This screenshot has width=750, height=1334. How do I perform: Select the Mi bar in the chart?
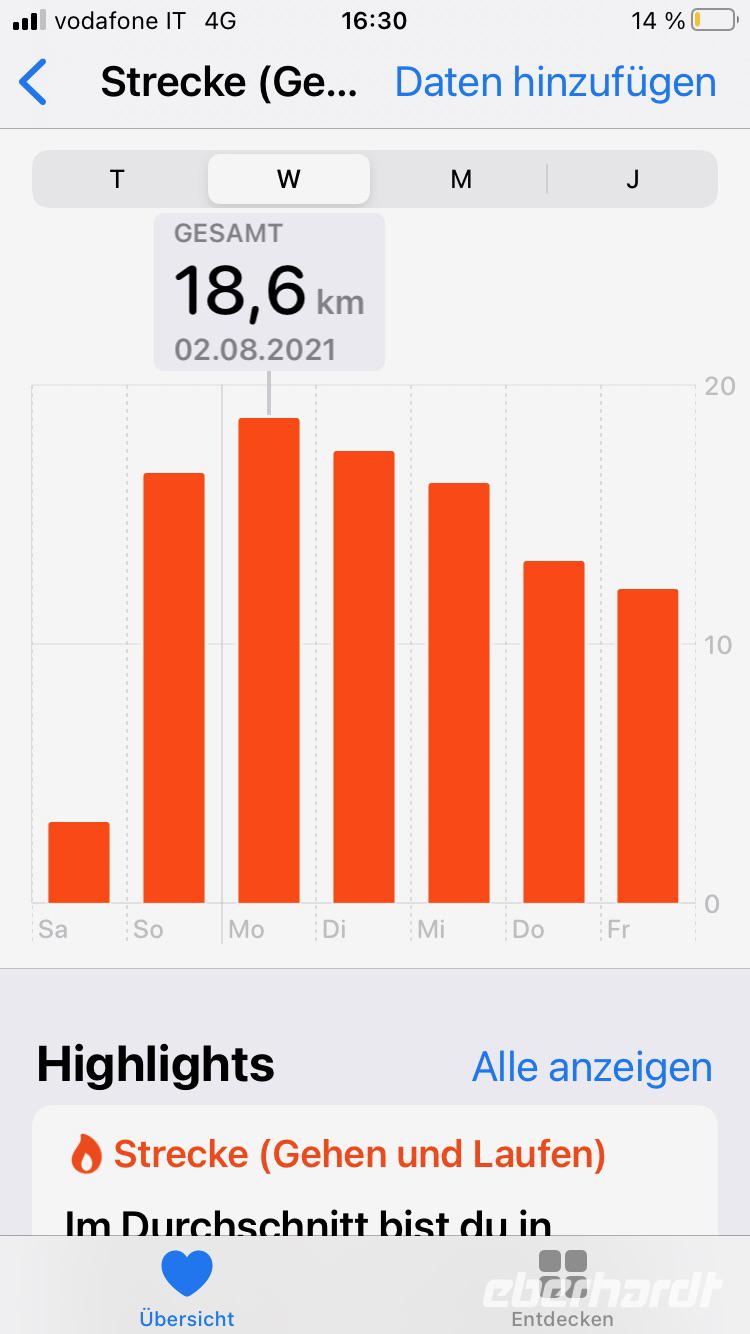tap(459, 693)
